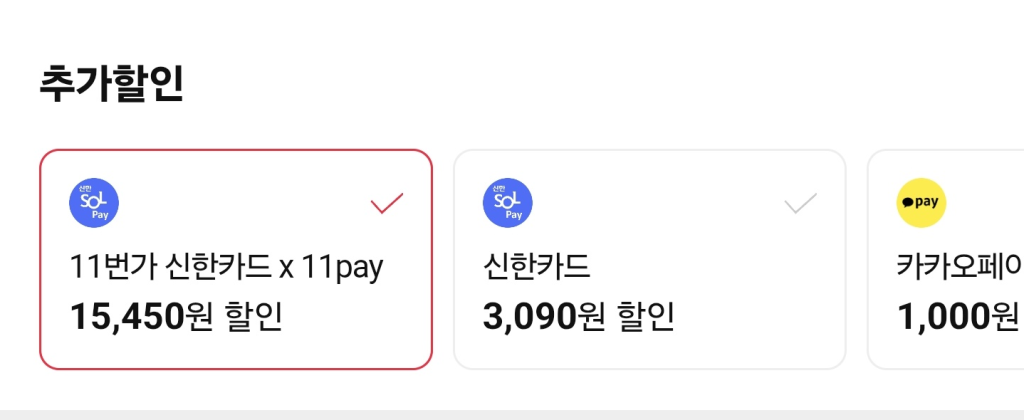Screen dimensions: 1024x420
Task: Choose the 신한카드 3,090원 discount card
Action: coord(650,260)
